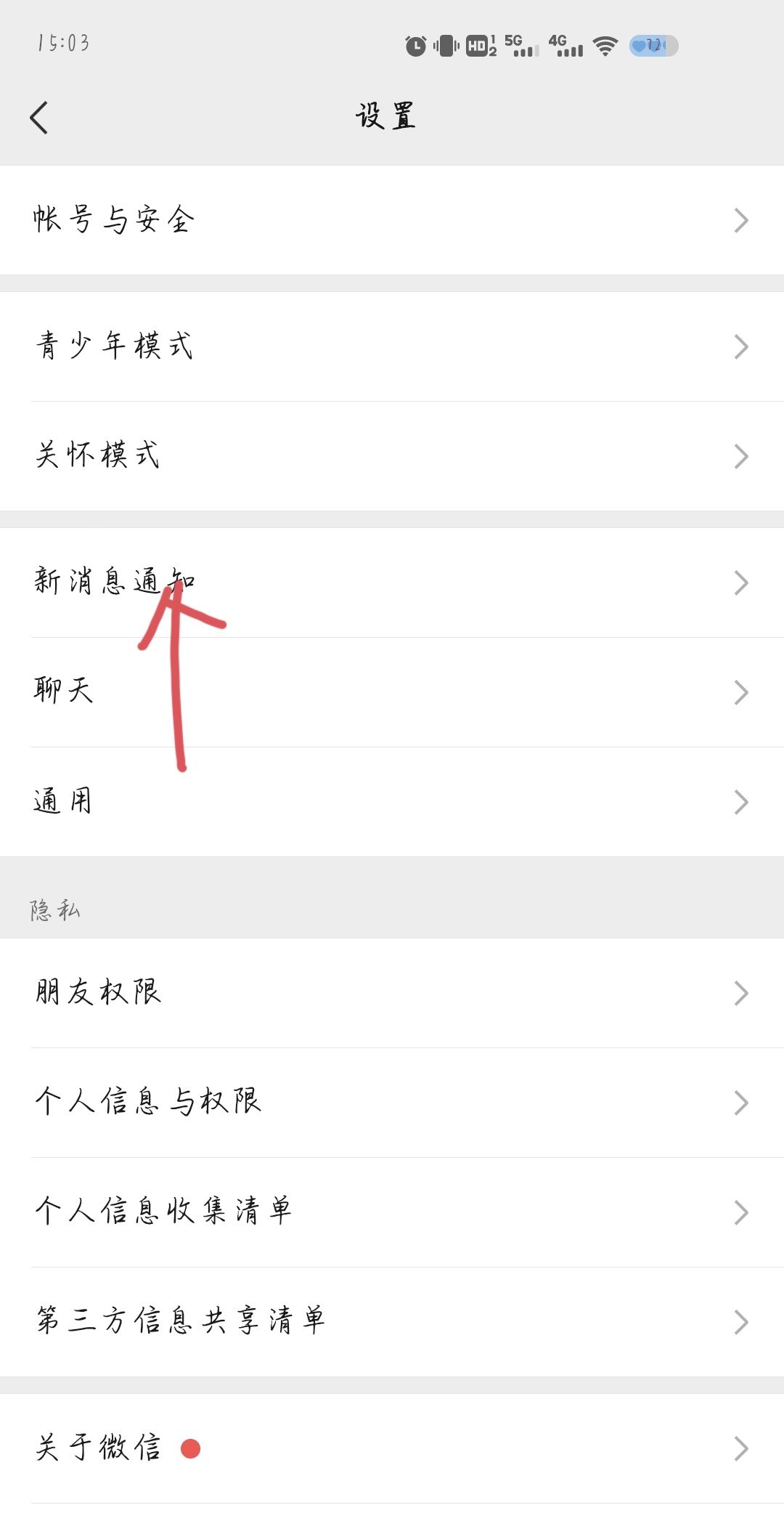This screenshot has width=784, height=1521.
Task: Tap the vibrate mode status icon
Action: pos(448,45)
